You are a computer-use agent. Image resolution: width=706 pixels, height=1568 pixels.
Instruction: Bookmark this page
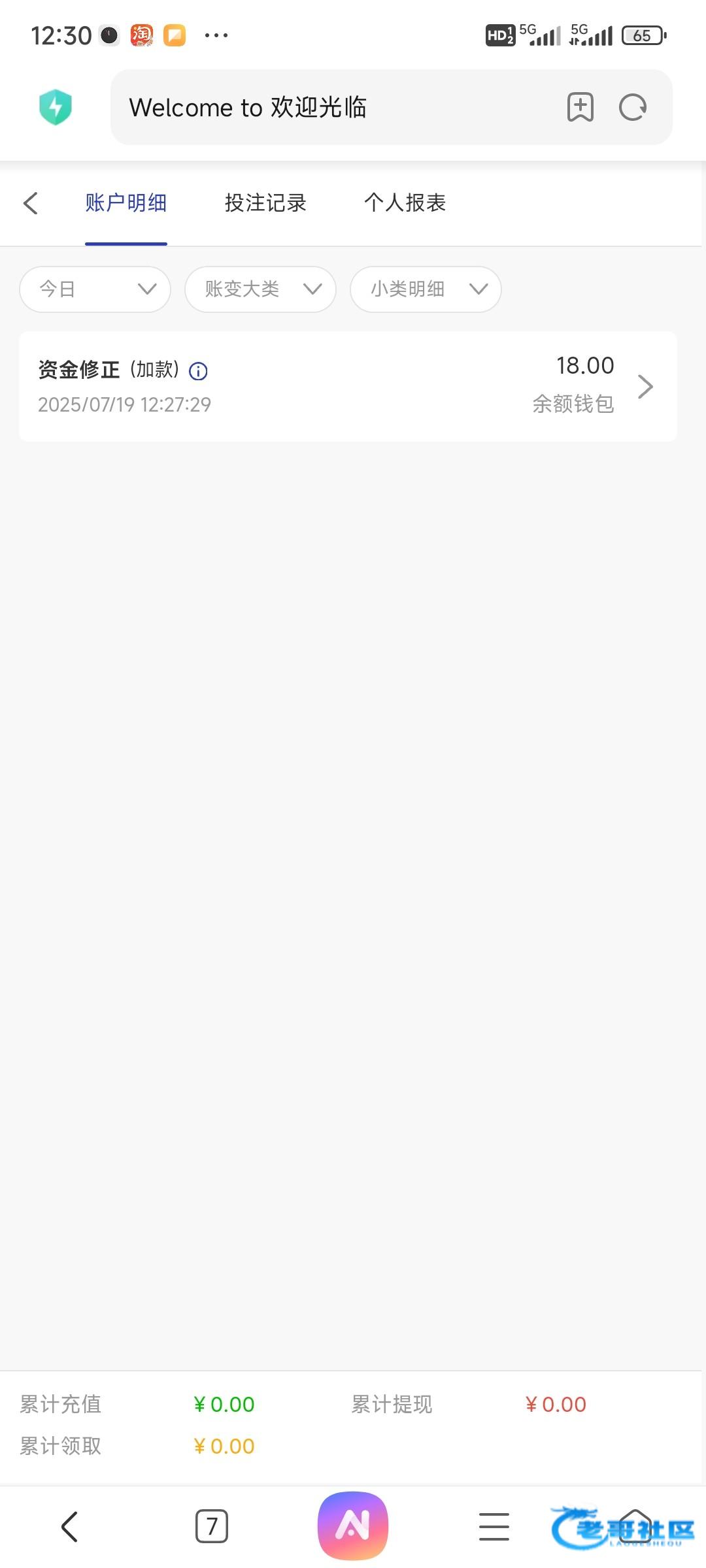point(580,107)
